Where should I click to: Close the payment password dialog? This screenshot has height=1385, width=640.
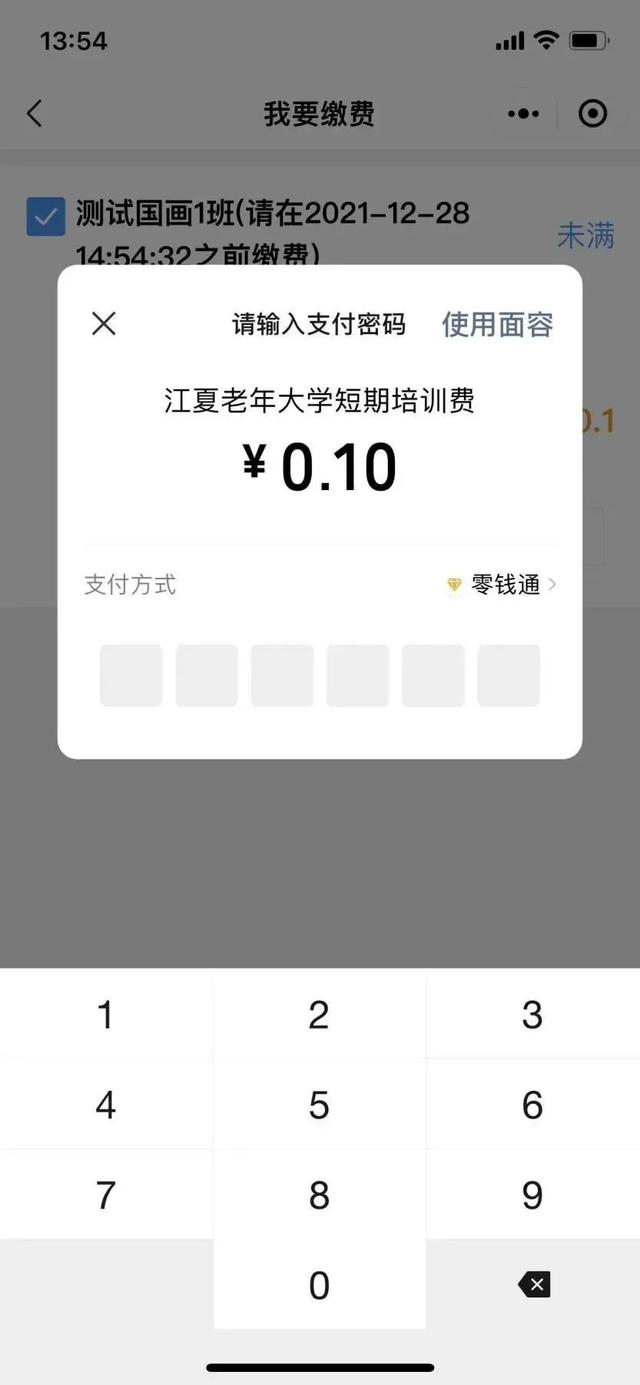(104, 323)
